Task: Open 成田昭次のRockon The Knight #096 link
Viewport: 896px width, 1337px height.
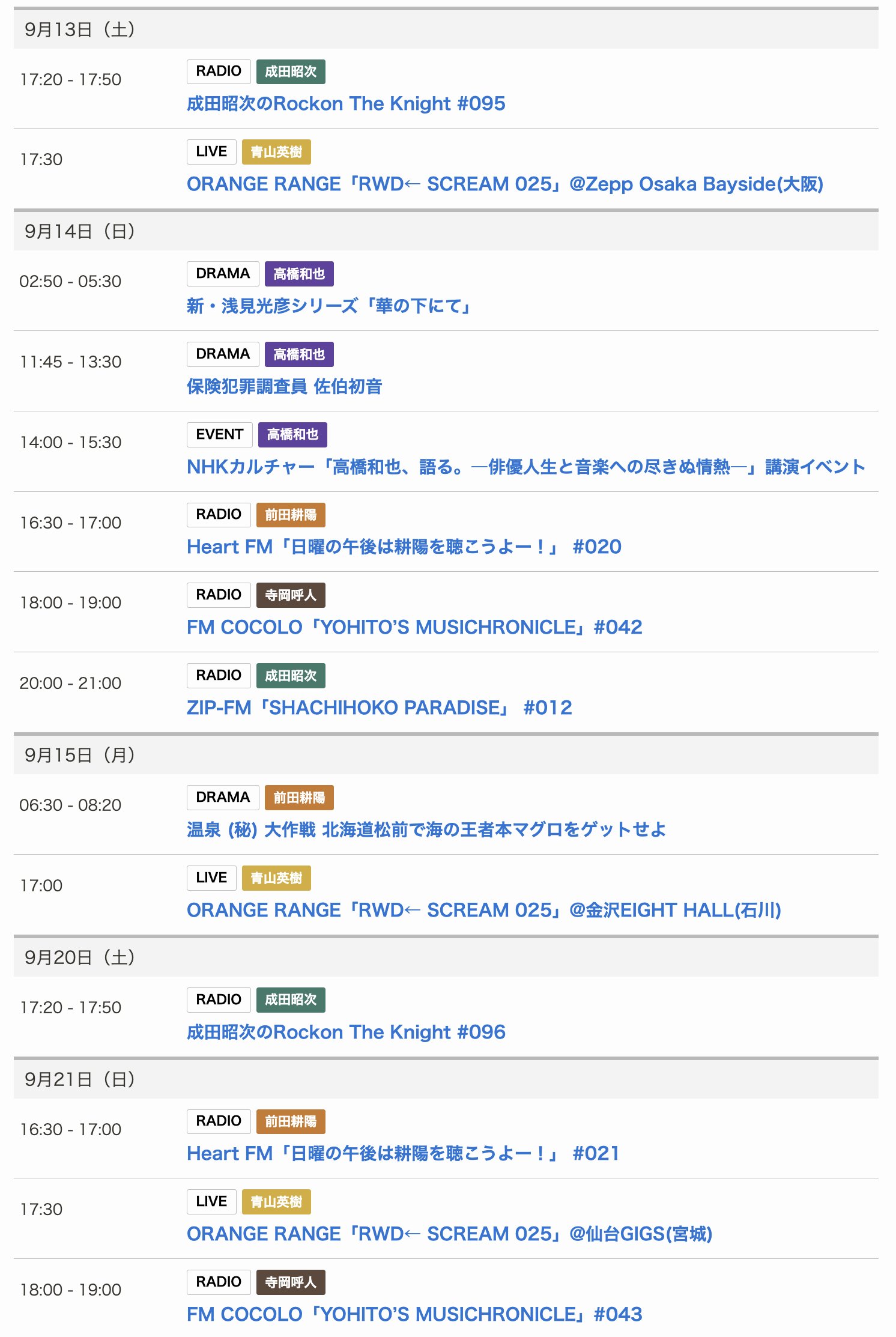Action: click(346, 1032)
